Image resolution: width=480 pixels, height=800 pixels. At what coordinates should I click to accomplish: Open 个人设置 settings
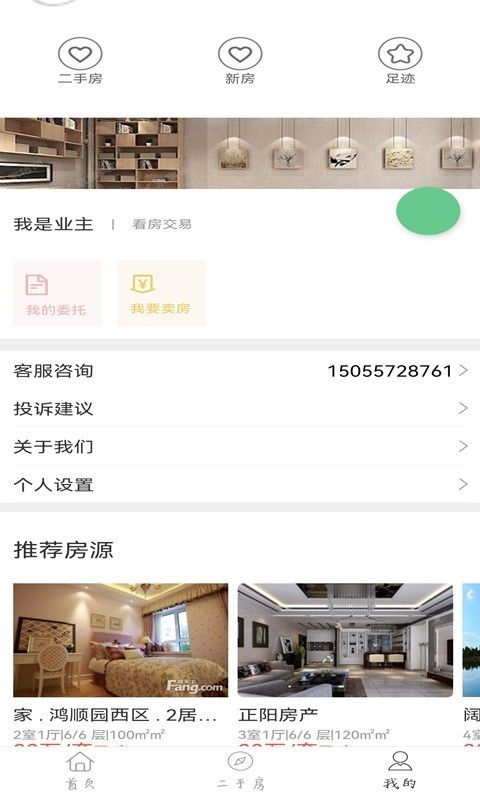point(240,484)
